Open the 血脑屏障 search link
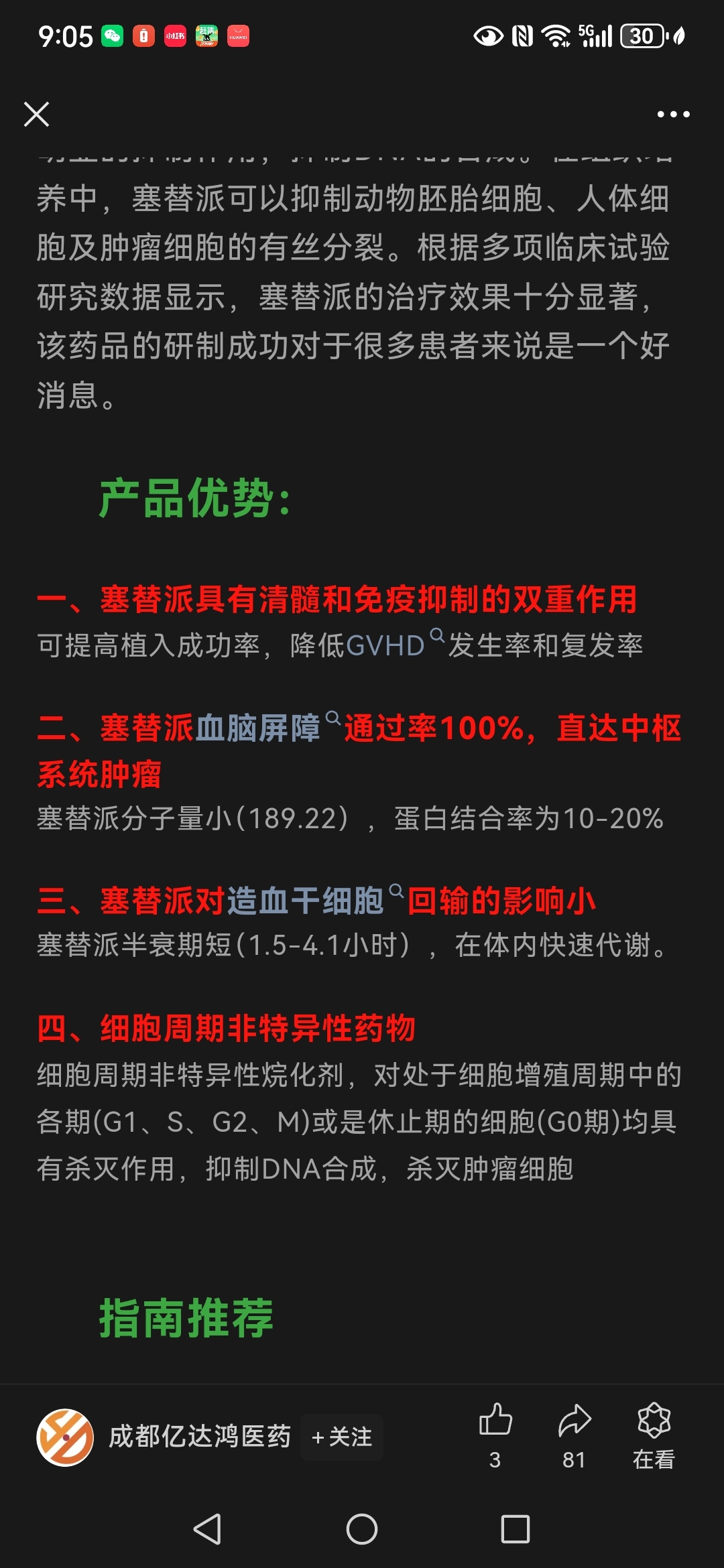 click(257, 728)
